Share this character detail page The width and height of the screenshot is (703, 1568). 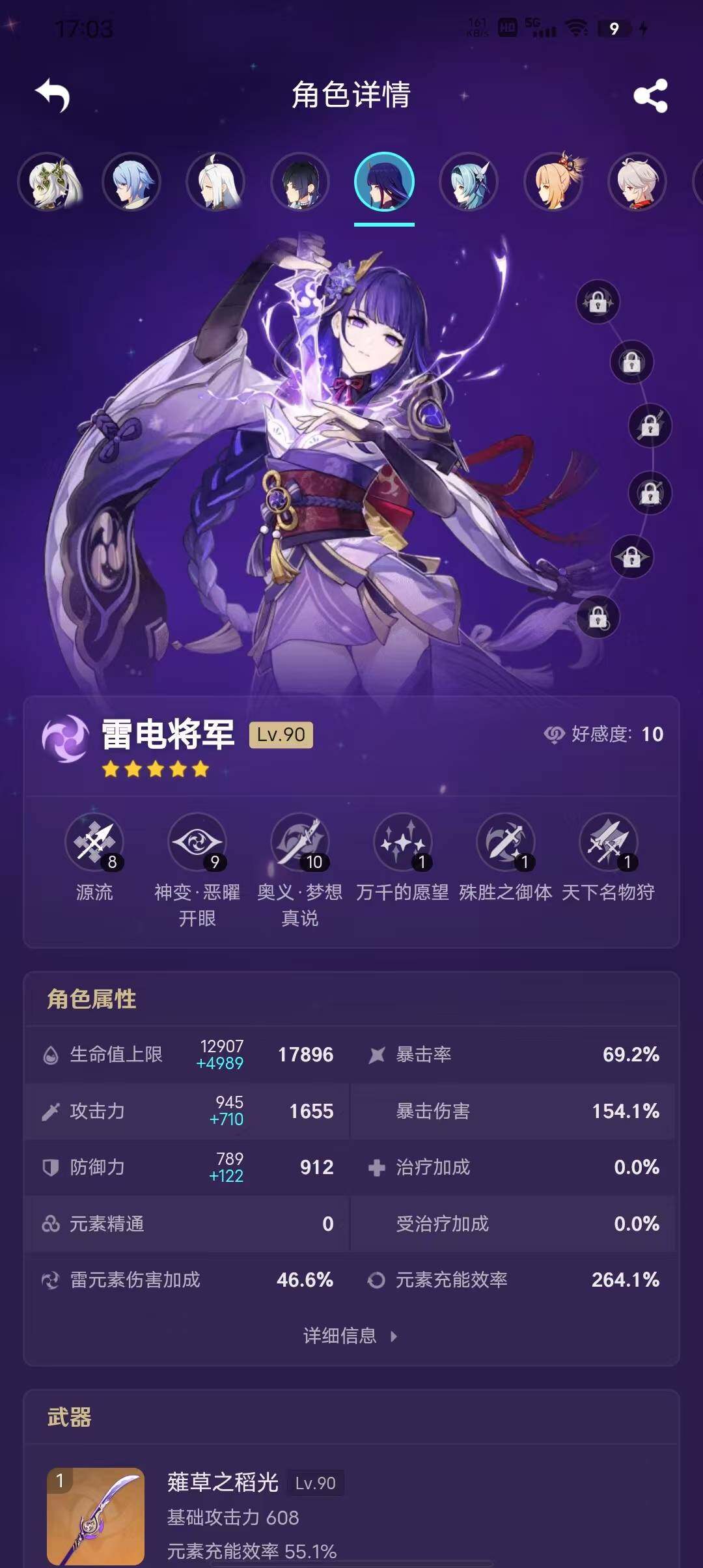tap(650, 96)
